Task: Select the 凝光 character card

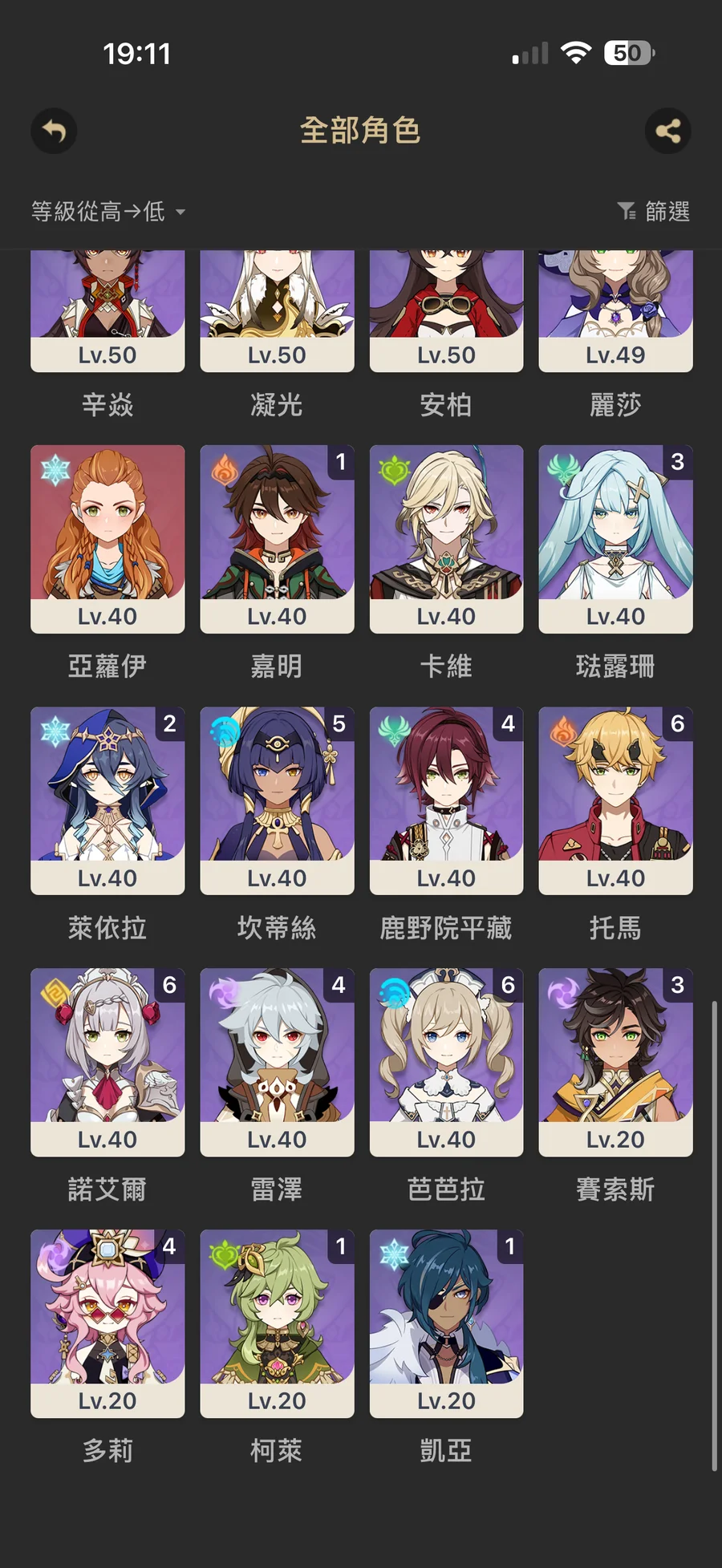Action: click(277, 313)
